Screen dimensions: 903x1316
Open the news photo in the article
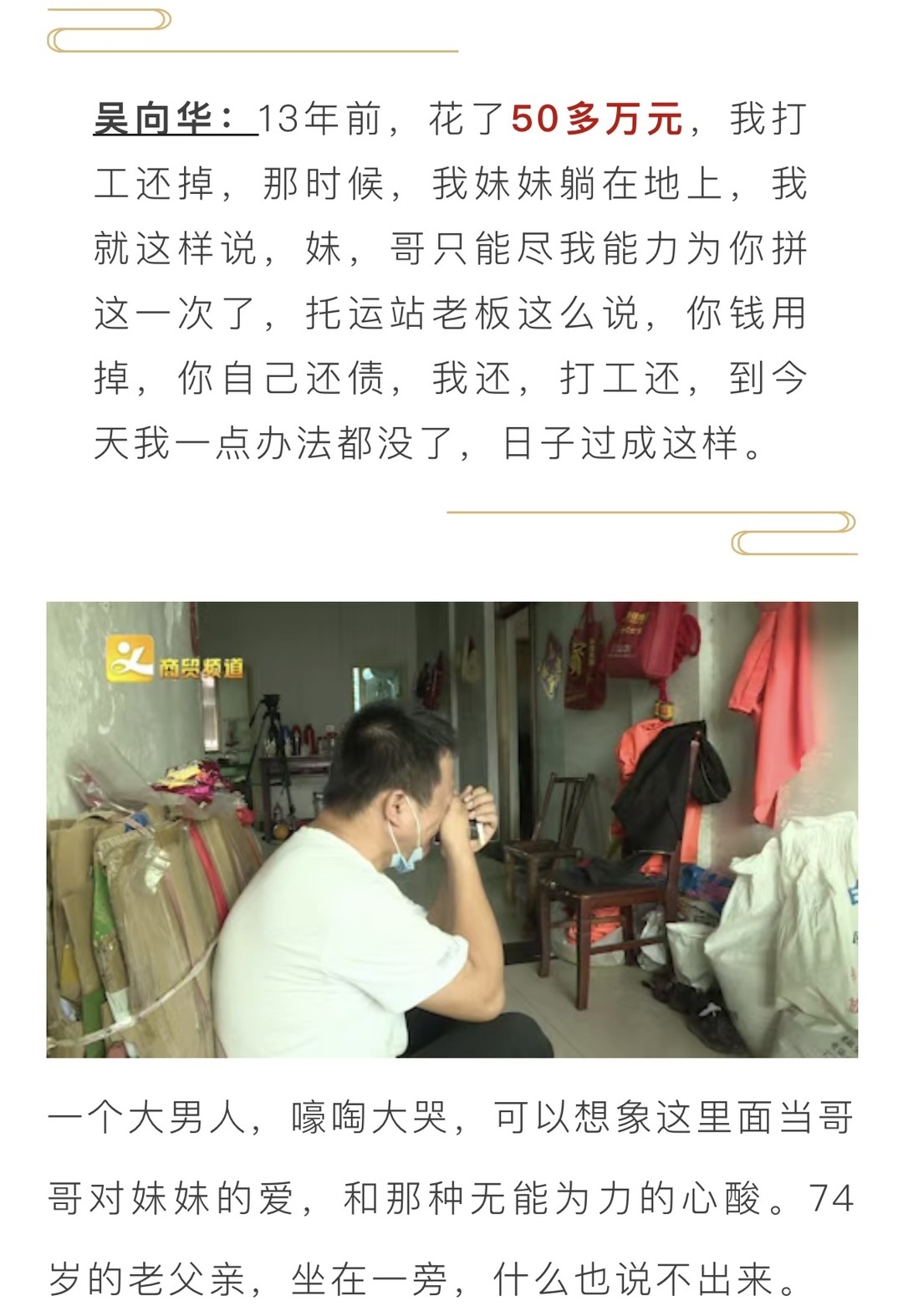pos(451,829)
